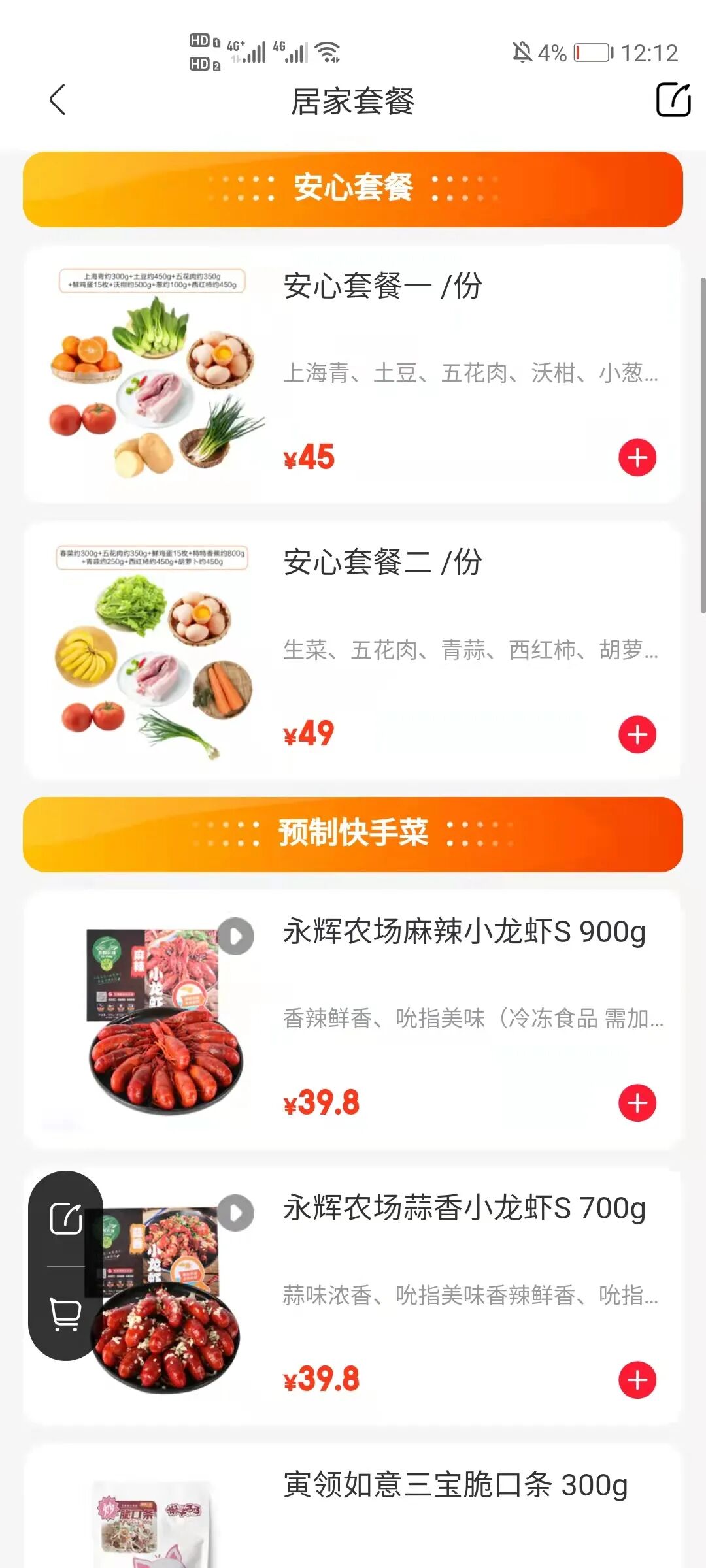706x1568 pixels.
Task: Open 寅领如意三宝脆口条 300g product
Action: point(455,1486)
